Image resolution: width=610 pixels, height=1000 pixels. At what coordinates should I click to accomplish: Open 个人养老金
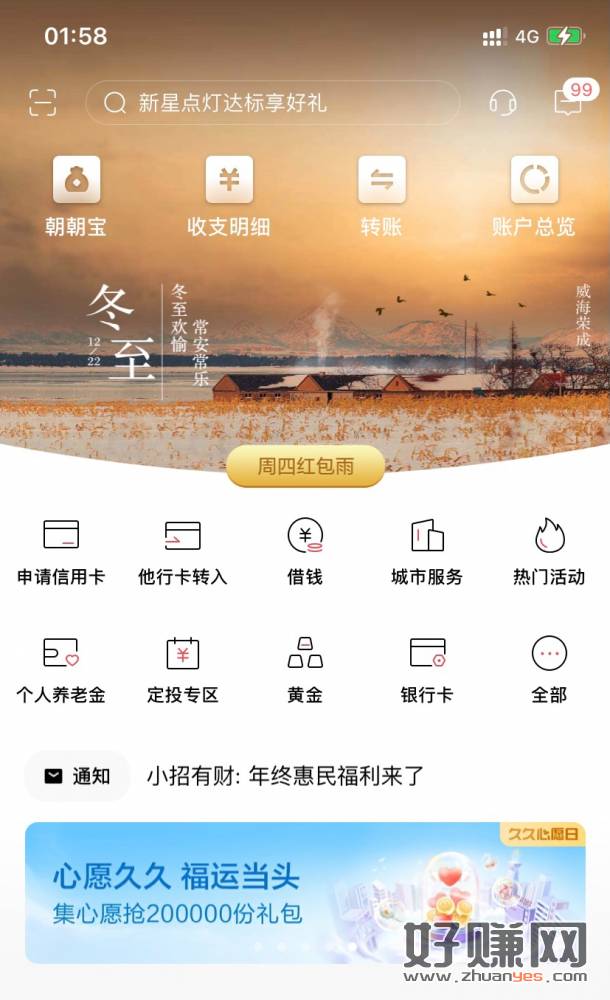(61, 670)
